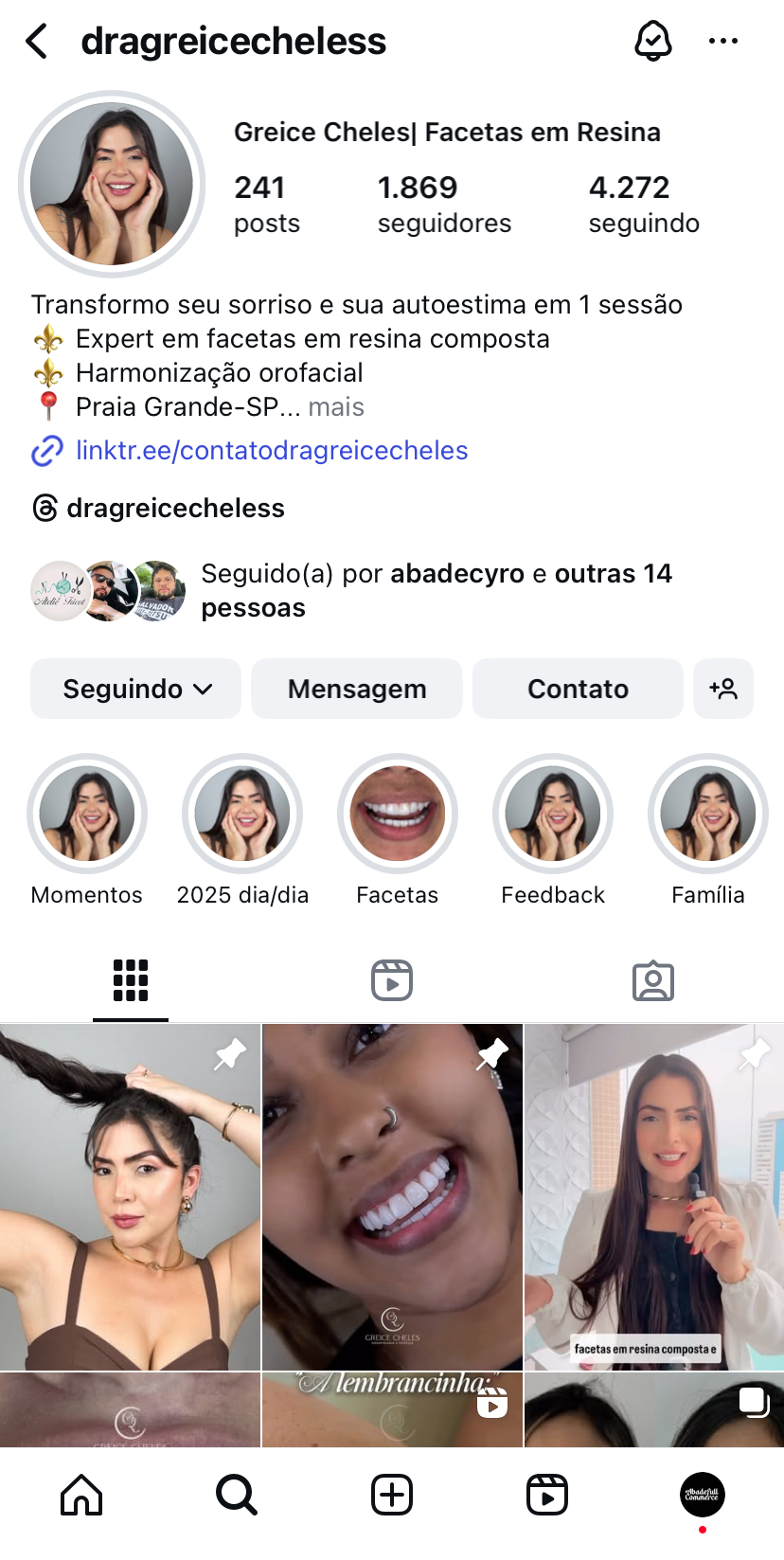Image resolution: width=784 pixels, height=1560 pixels.
Task: Open the Create post plus icon
Action: tap(391, 1495)
